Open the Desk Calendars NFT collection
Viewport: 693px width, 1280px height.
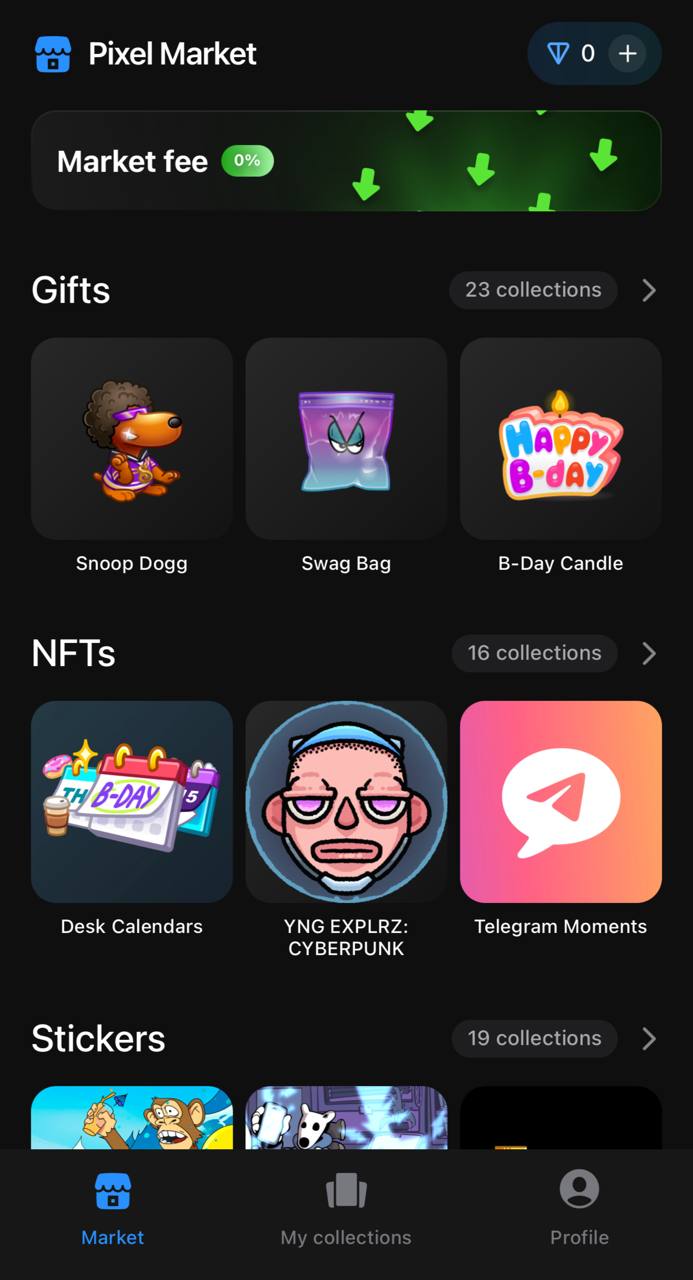click(132, 802)
